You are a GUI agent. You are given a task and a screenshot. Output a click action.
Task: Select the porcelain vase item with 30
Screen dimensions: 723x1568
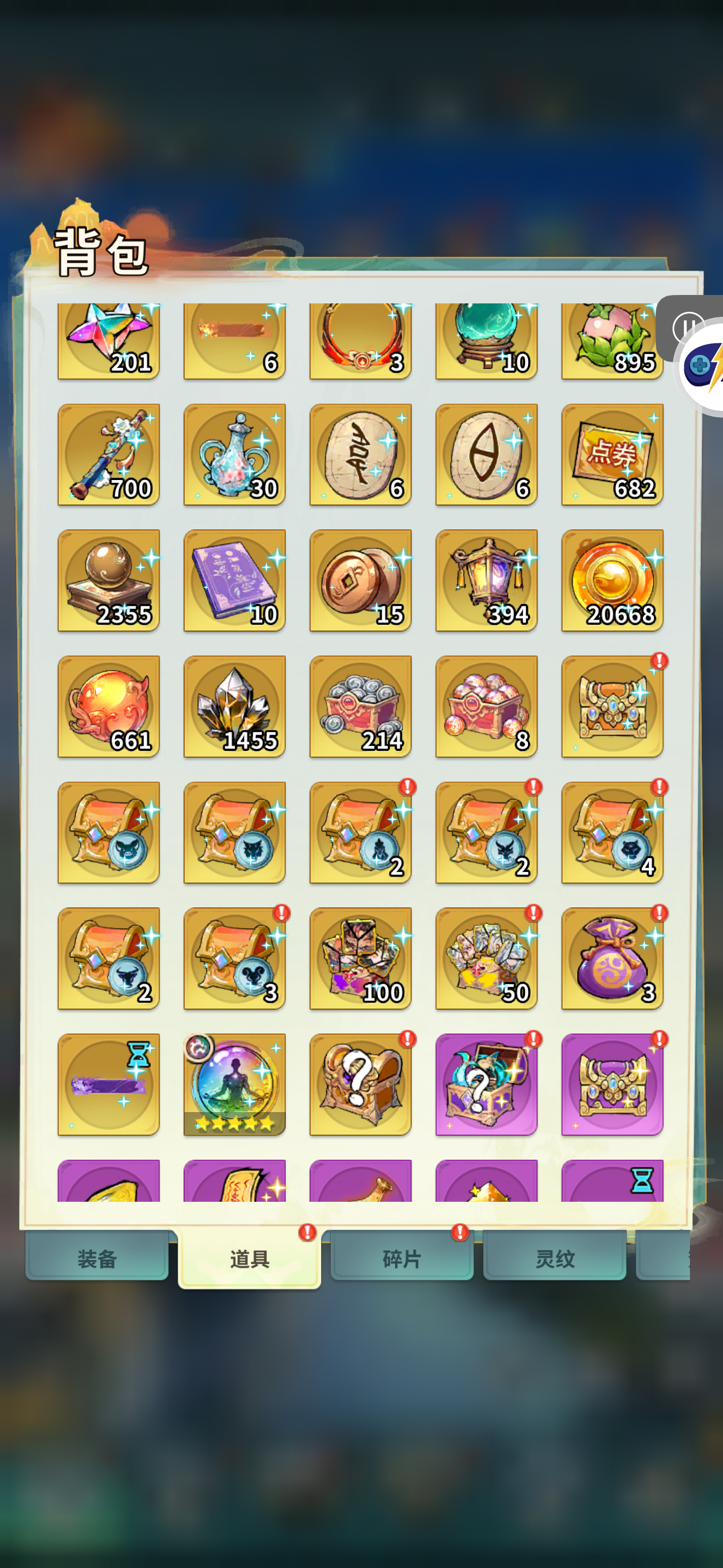click(x=234, y=455)
